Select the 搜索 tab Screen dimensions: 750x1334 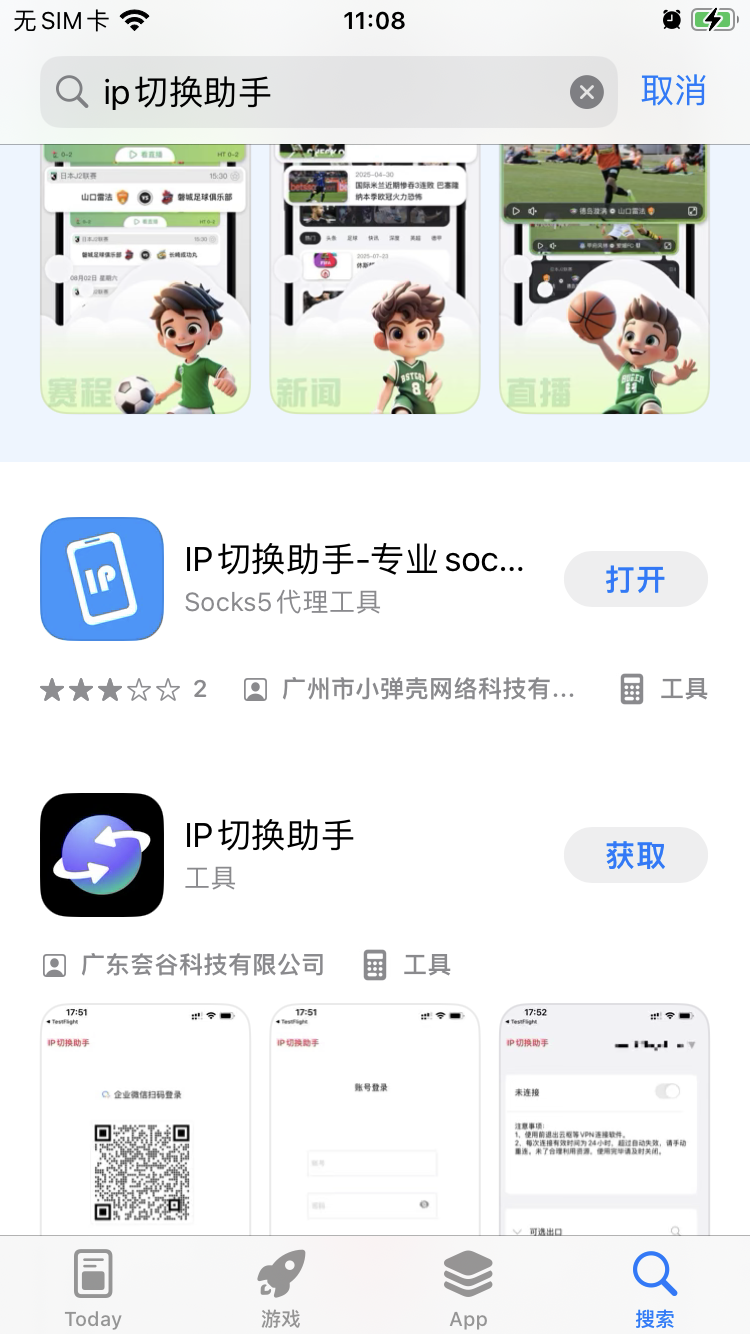click(655, 1288)
